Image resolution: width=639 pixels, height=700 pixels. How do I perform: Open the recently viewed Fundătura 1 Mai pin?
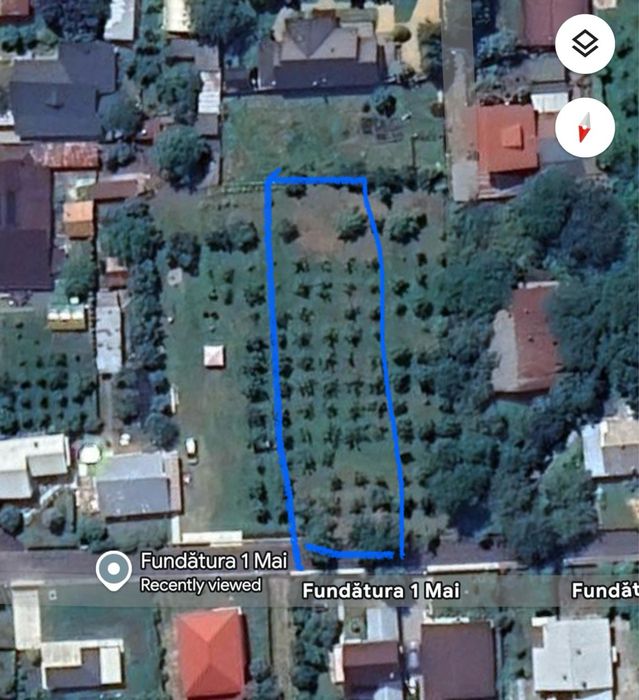coord(114,570)
